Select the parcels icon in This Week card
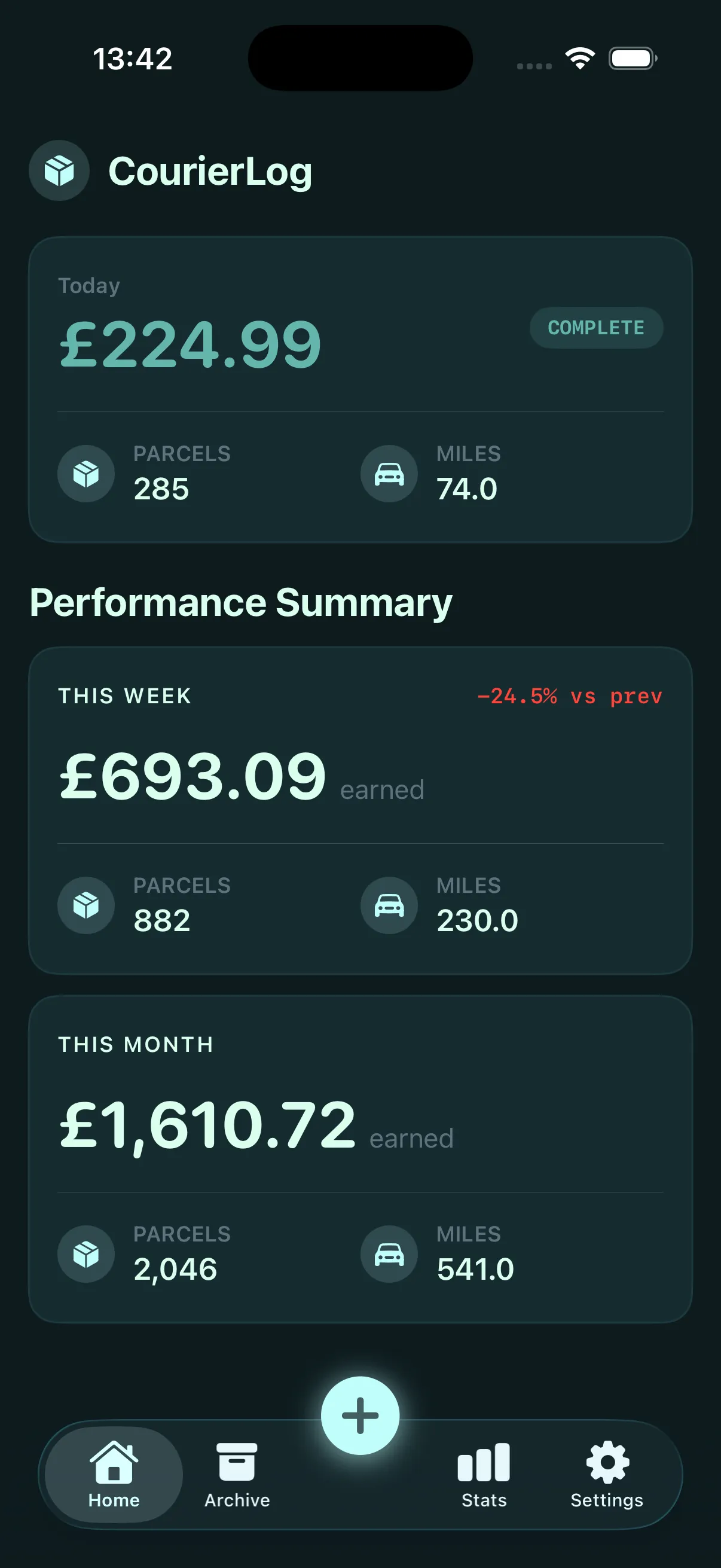The height and width of the screenshot is (1568, 721). click(85, 905)
